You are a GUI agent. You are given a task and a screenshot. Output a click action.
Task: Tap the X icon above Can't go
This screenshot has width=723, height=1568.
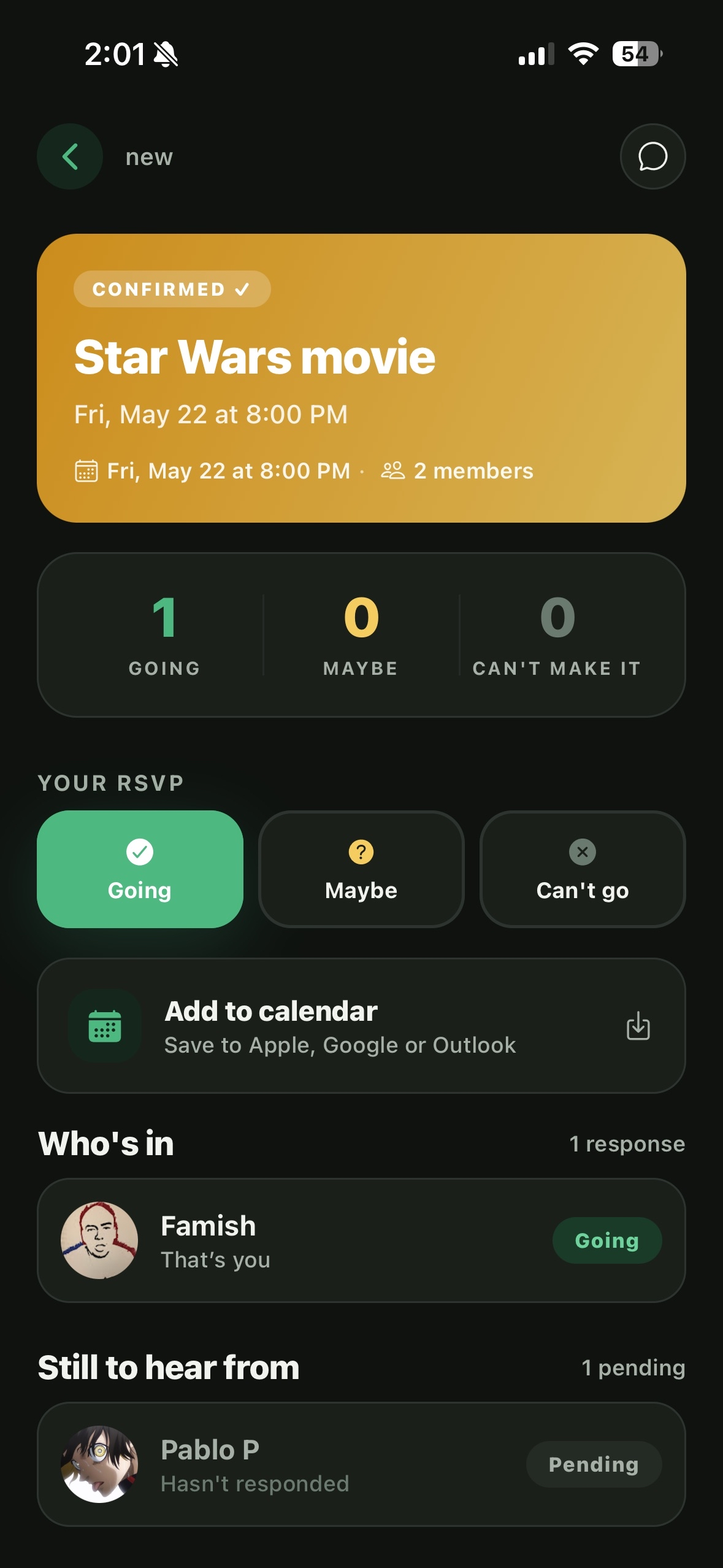coord(582,851)
